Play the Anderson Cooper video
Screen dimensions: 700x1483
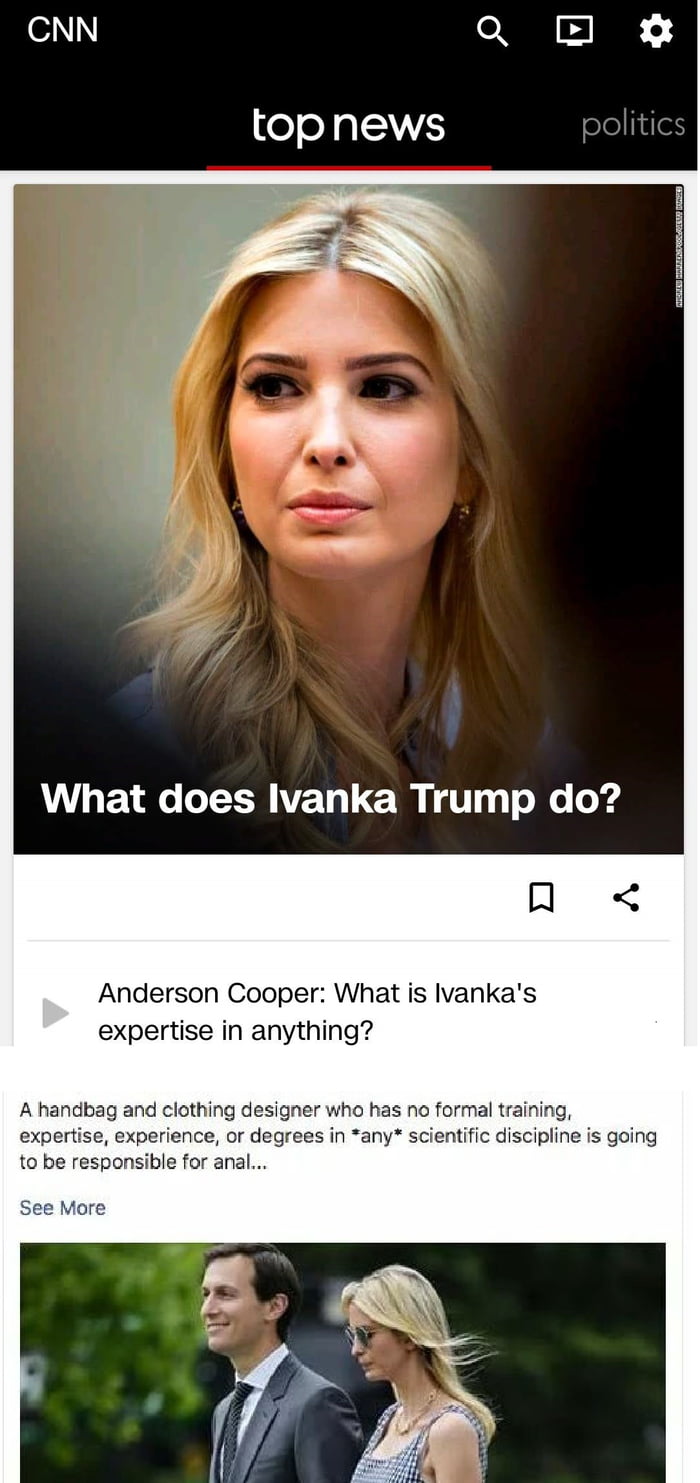pos(55,1012)
